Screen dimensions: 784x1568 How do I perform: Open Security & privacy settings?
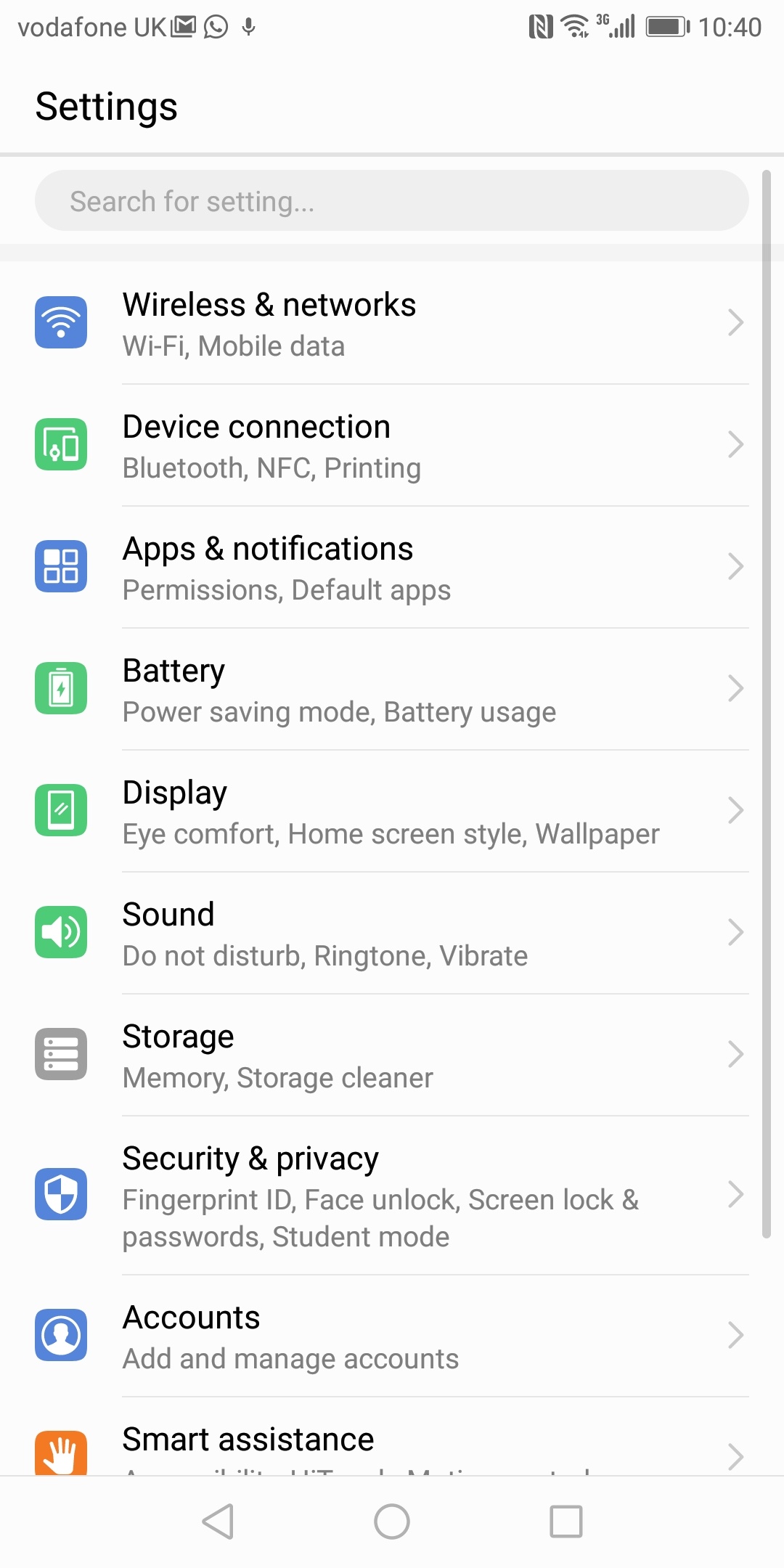(x=392, y=1195)
